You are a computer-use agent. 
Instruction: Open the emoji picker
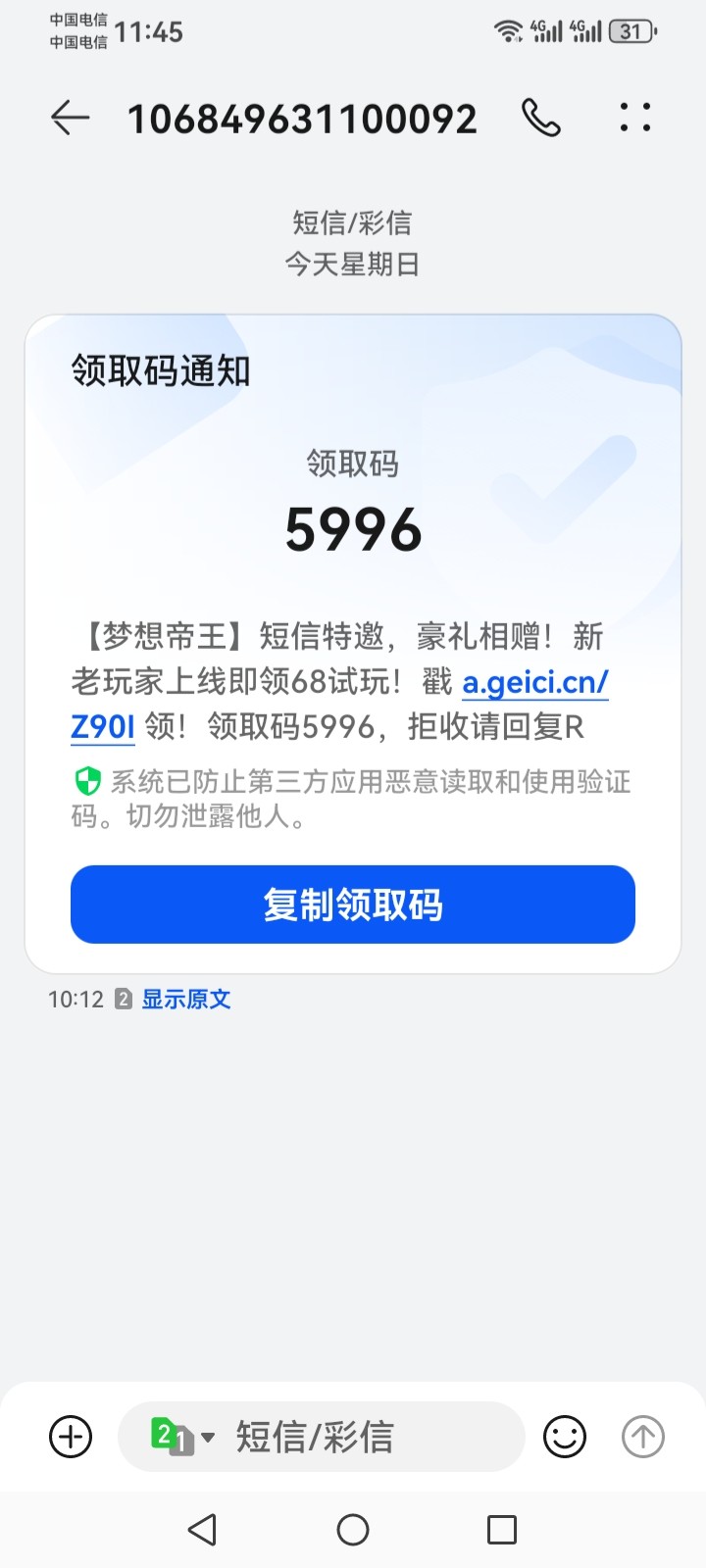(565, 1438)
